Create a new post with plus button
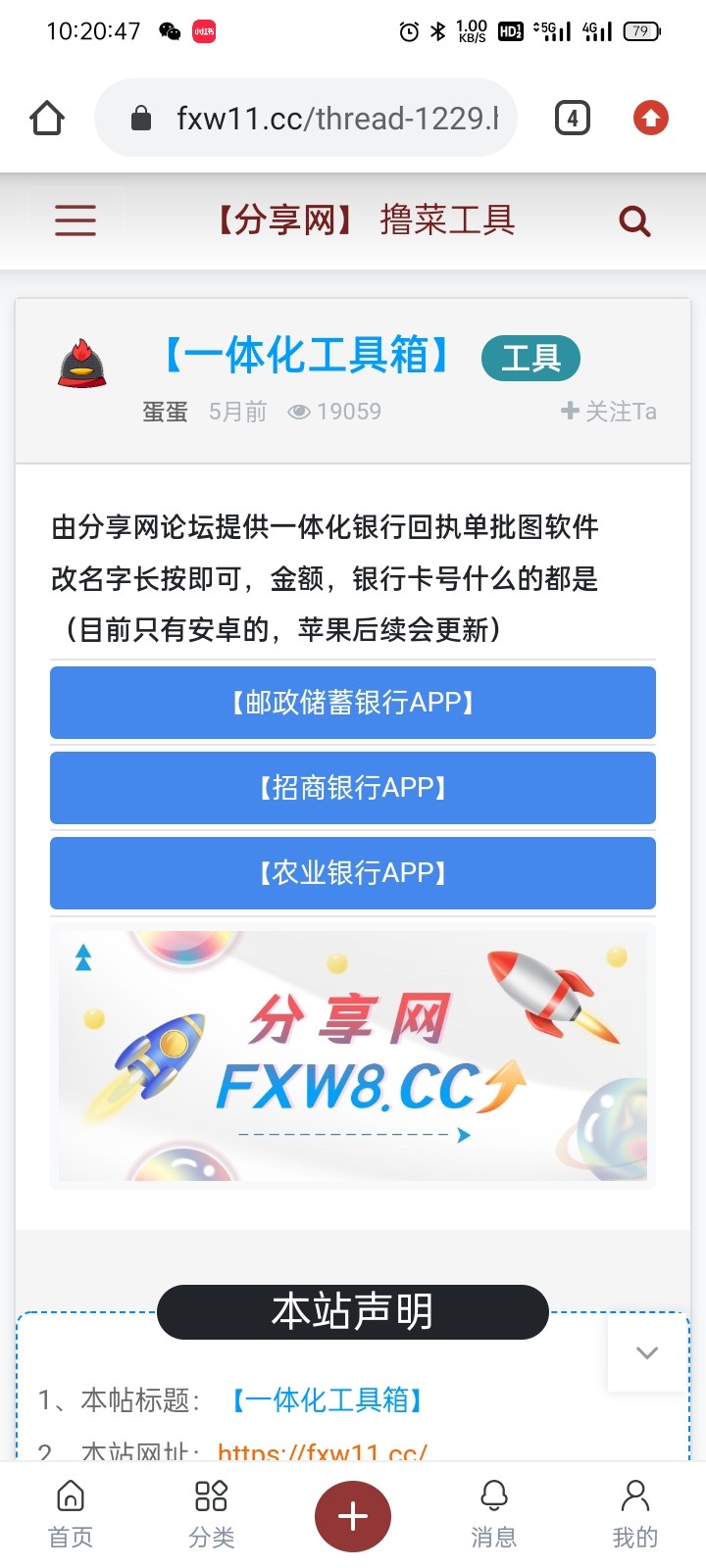 pos(353,1517)
